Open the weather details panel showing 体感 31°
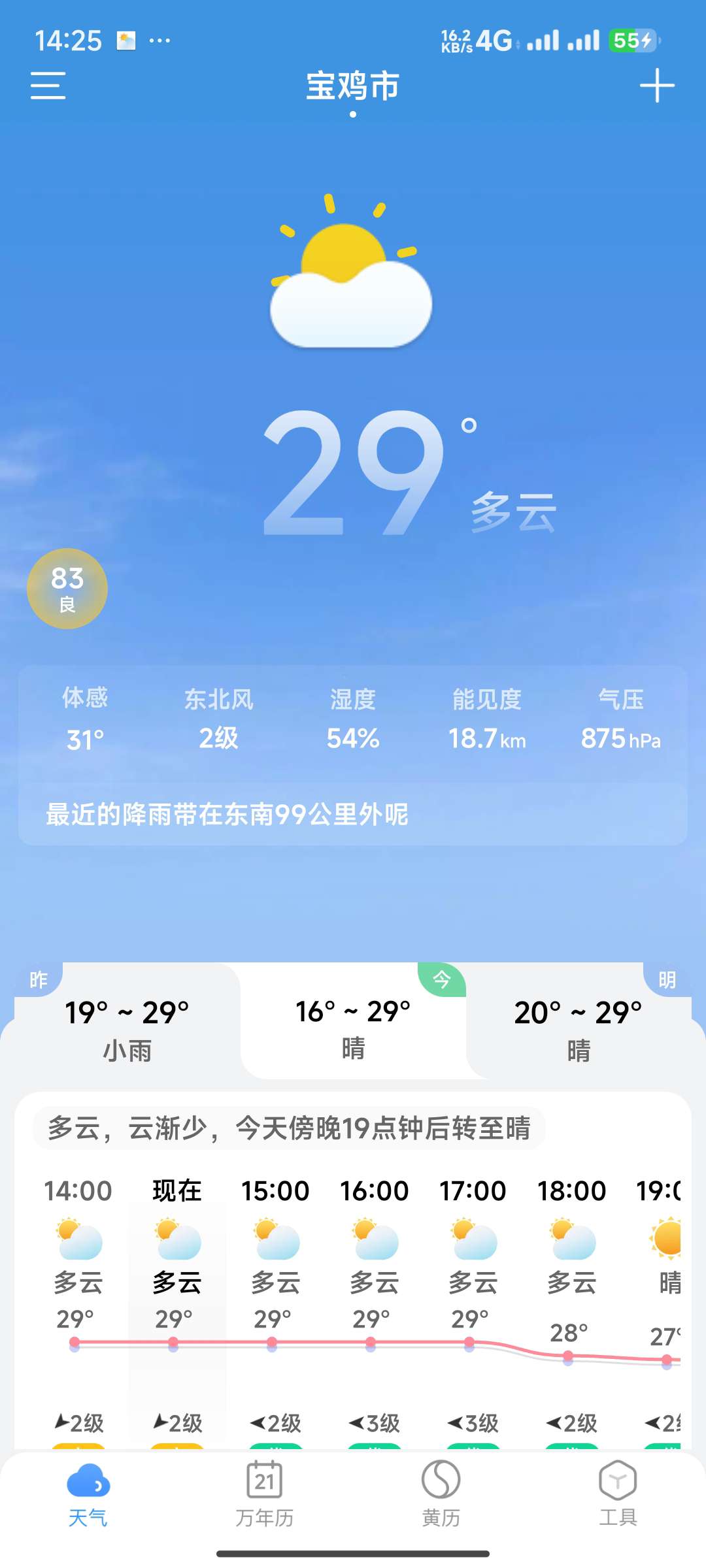Image resolution: width=706 pixels, height=1568 pixels. 85,720
